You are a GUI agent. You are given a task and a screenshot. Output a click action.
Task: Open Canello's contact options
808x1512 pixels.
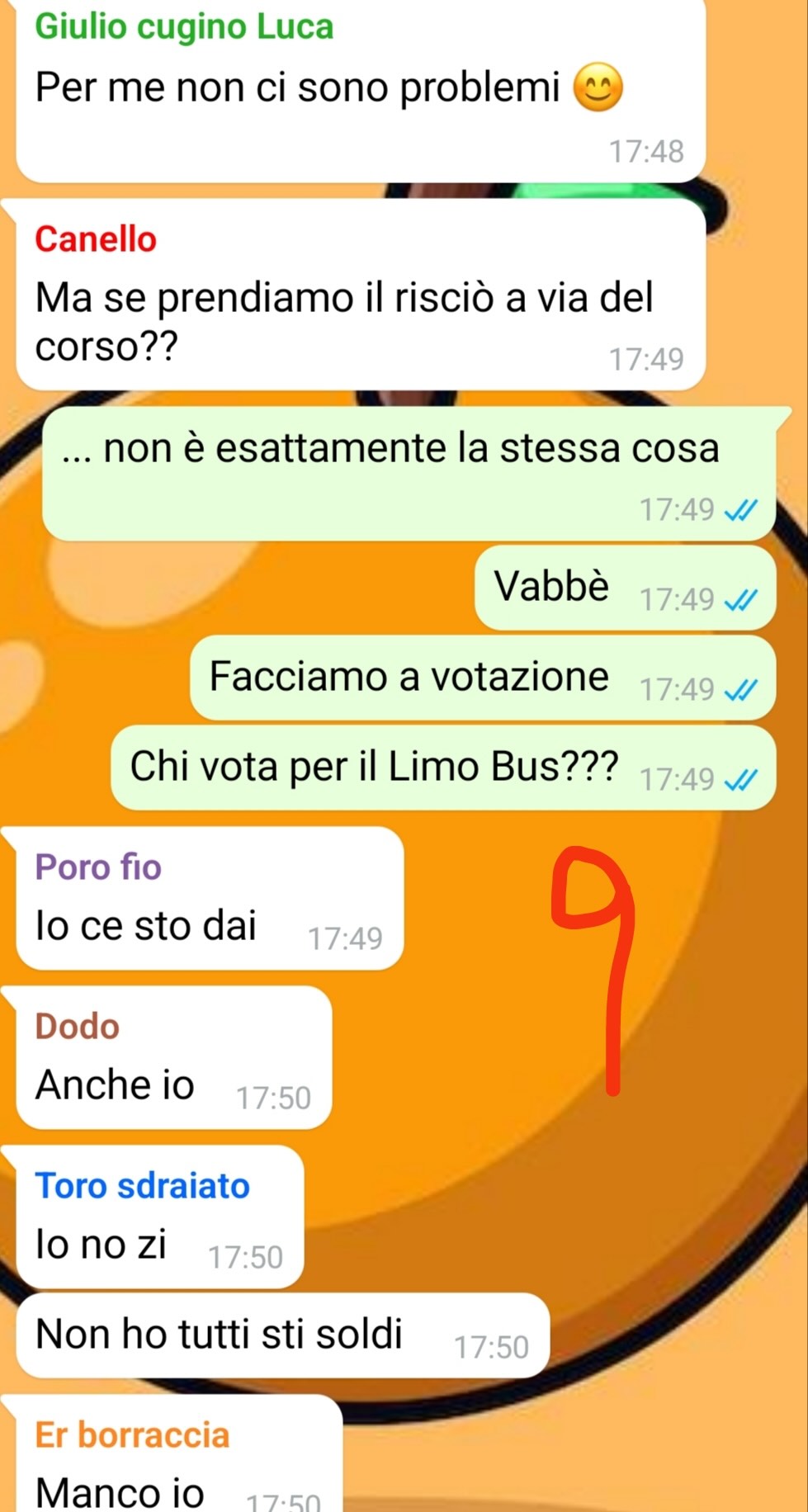95,239
